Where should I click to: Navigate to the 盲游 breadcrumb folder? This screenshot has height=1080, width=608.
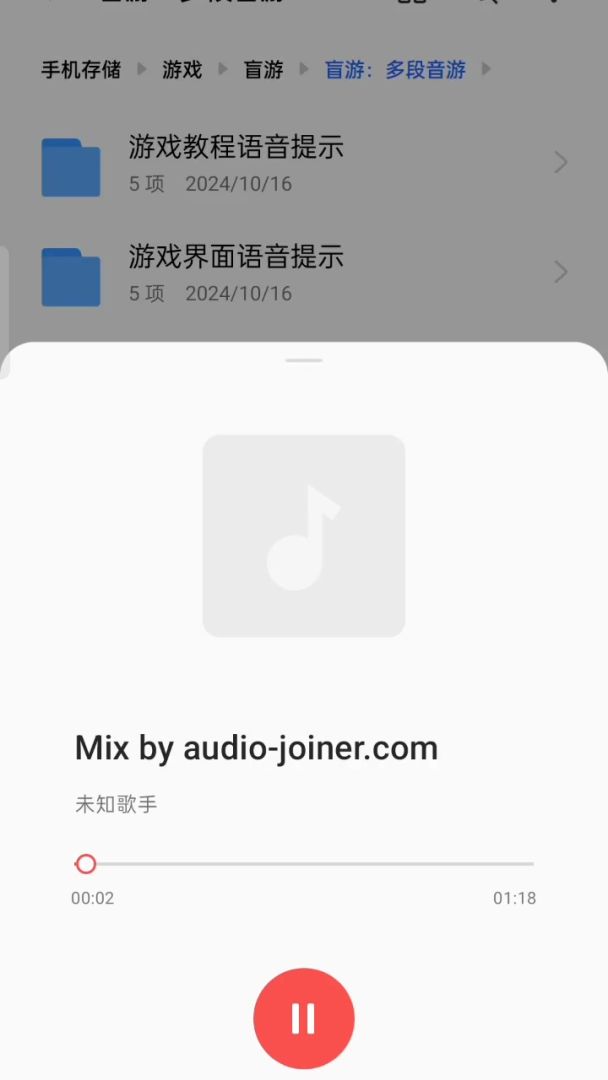[263, 70]
